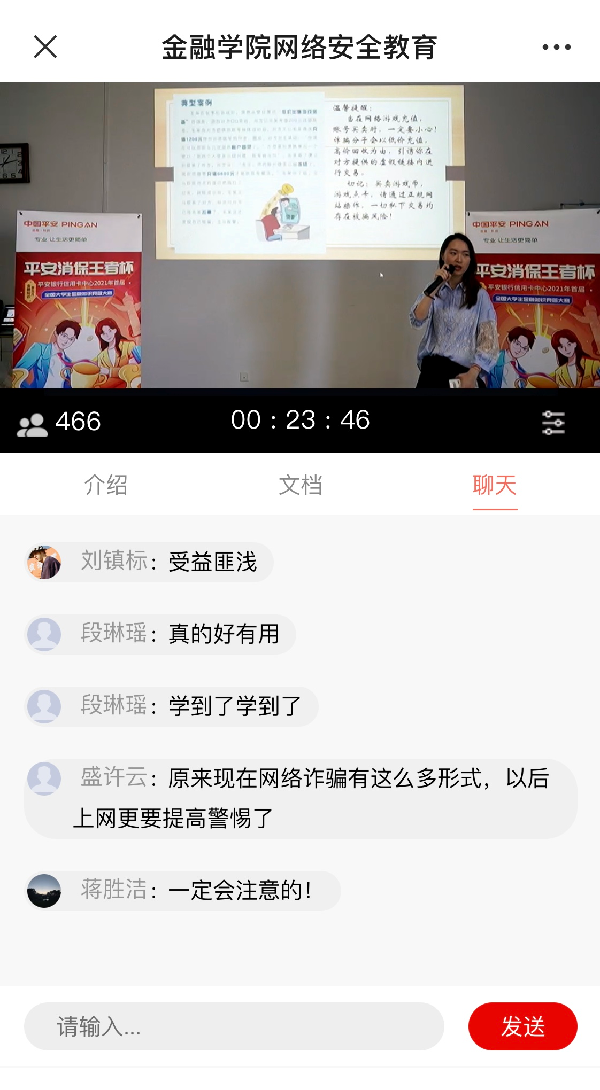Open the video settings sliders icon
This screenshot has width=600, height=1090.
553,422
